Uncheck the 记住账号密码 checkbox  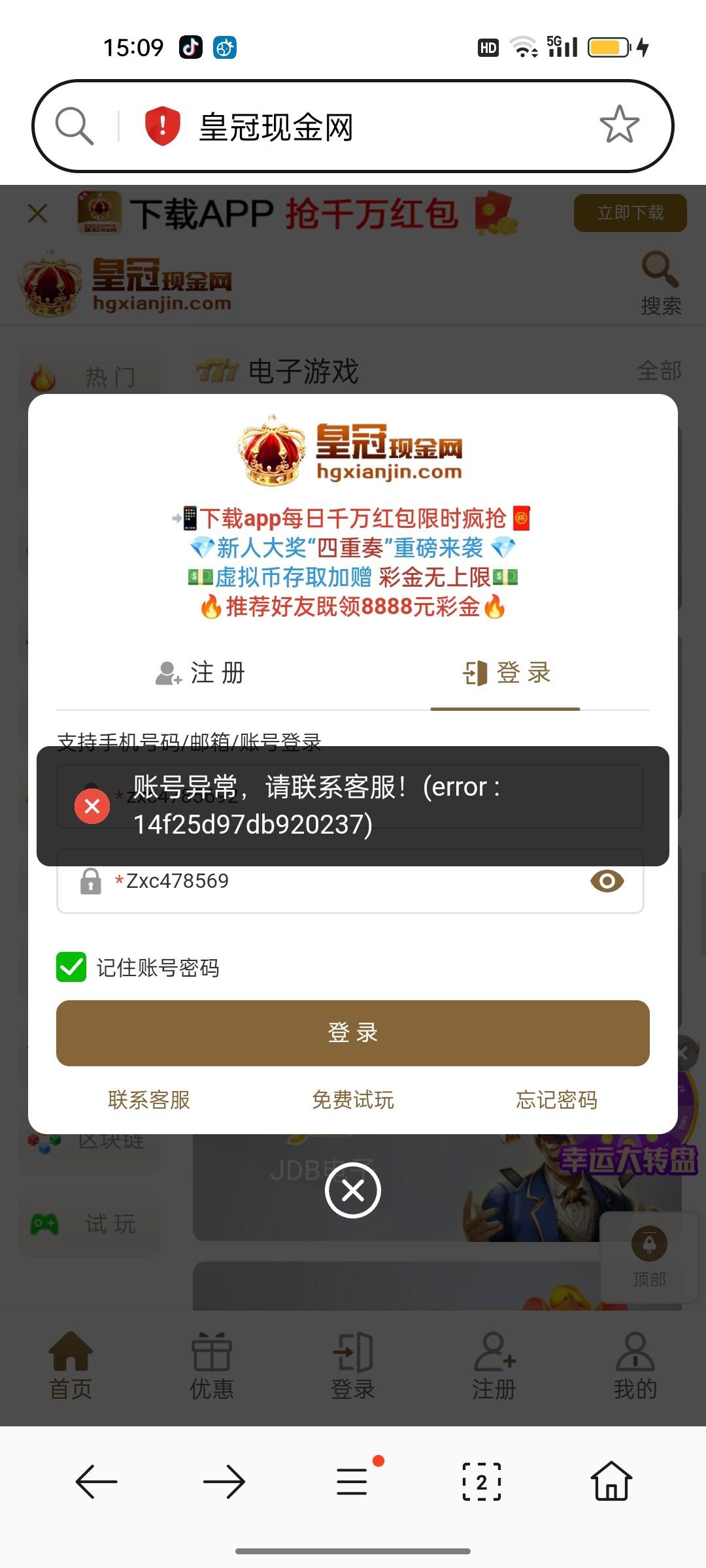point(71,967)
